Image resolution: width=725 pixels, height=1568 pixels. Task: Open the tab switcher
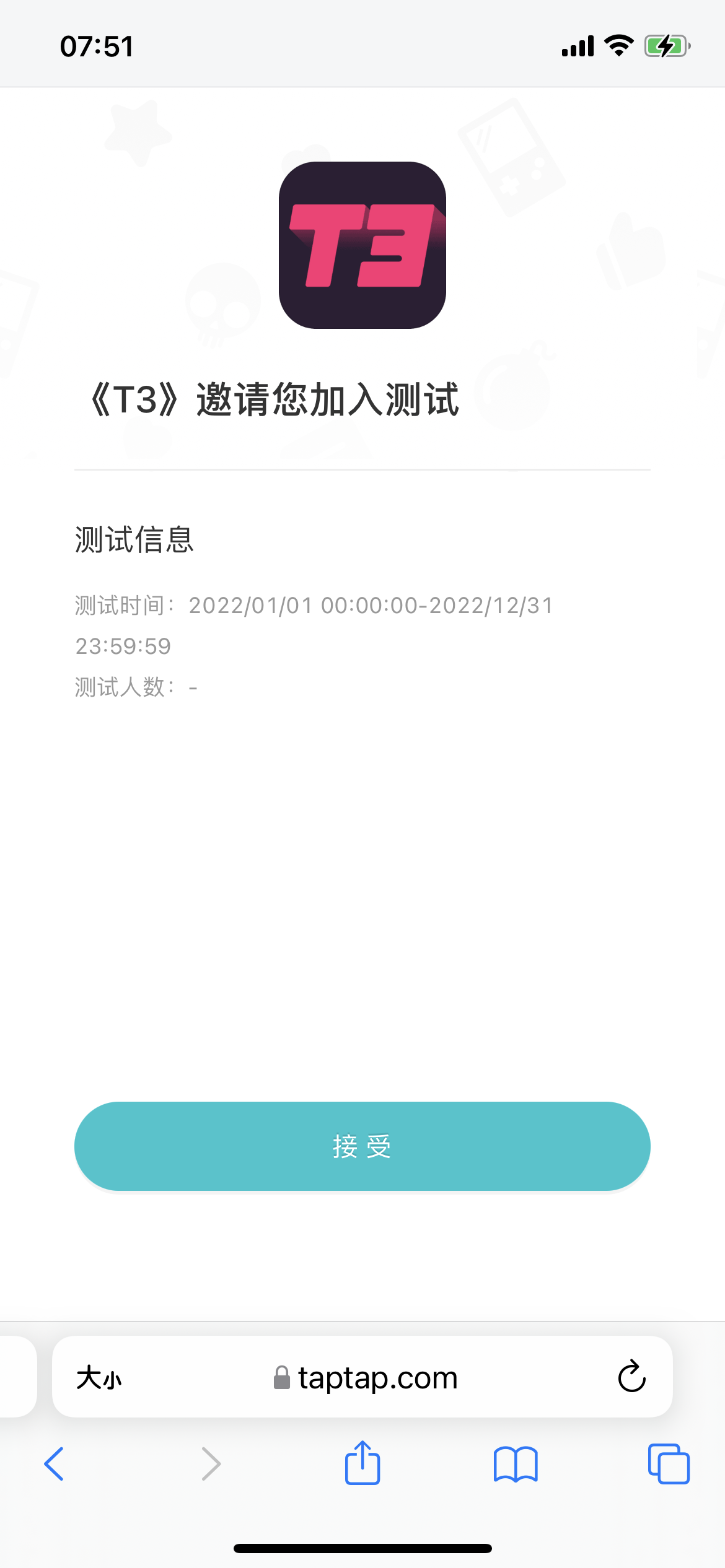[670, 1464]
